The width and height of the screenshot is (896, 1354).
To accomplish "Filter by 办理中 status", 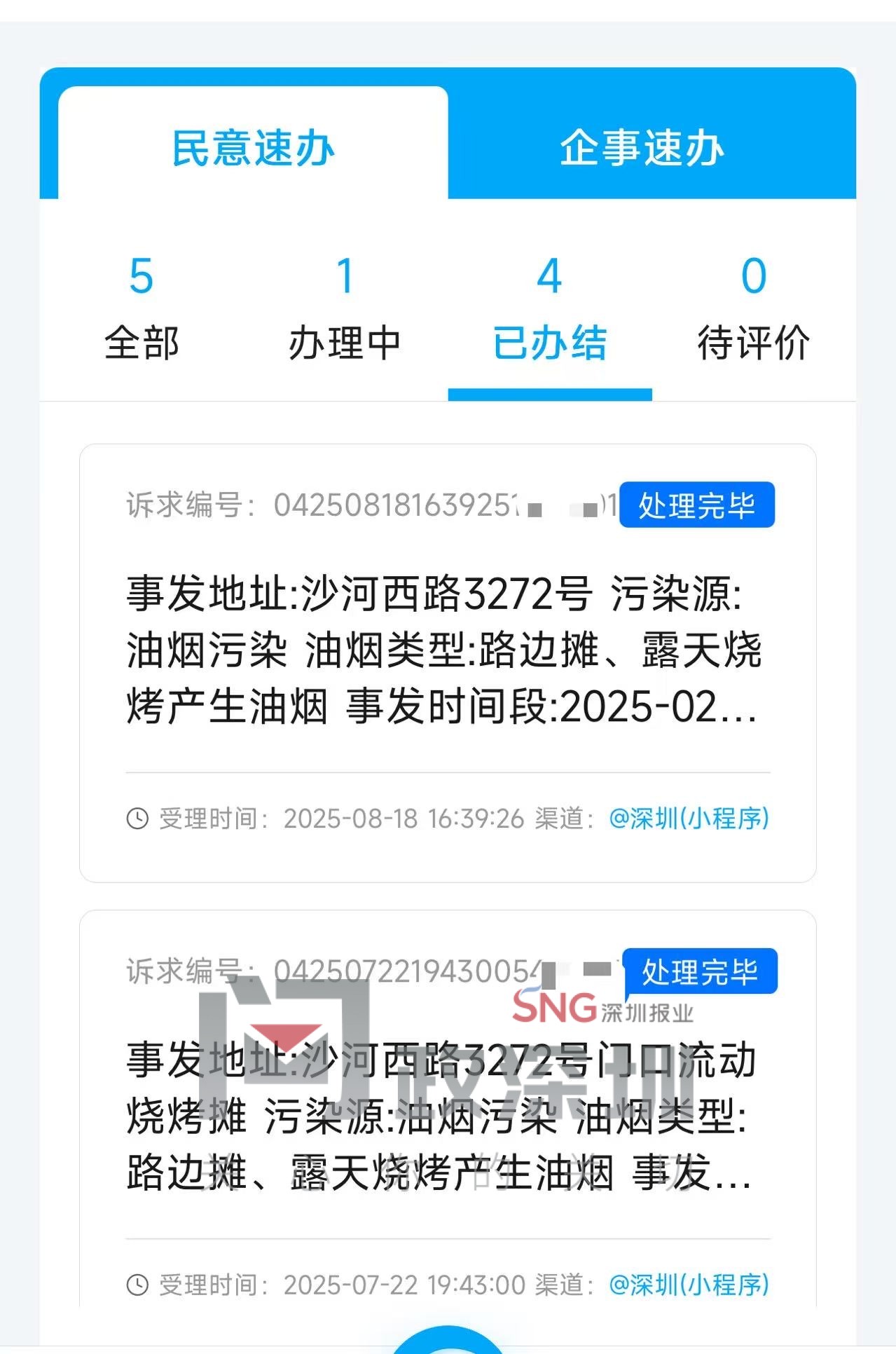I will tap(345, 308).
